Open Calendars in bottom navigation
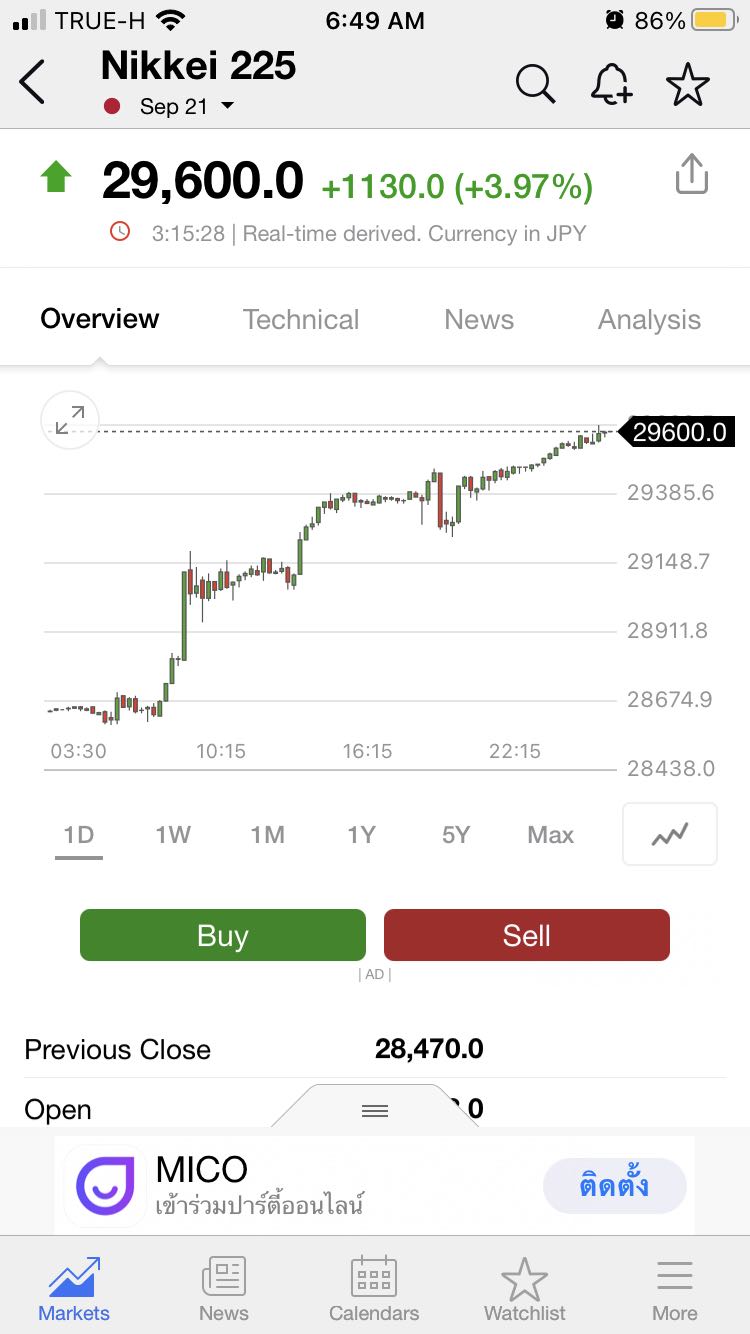 [374, 1290]
